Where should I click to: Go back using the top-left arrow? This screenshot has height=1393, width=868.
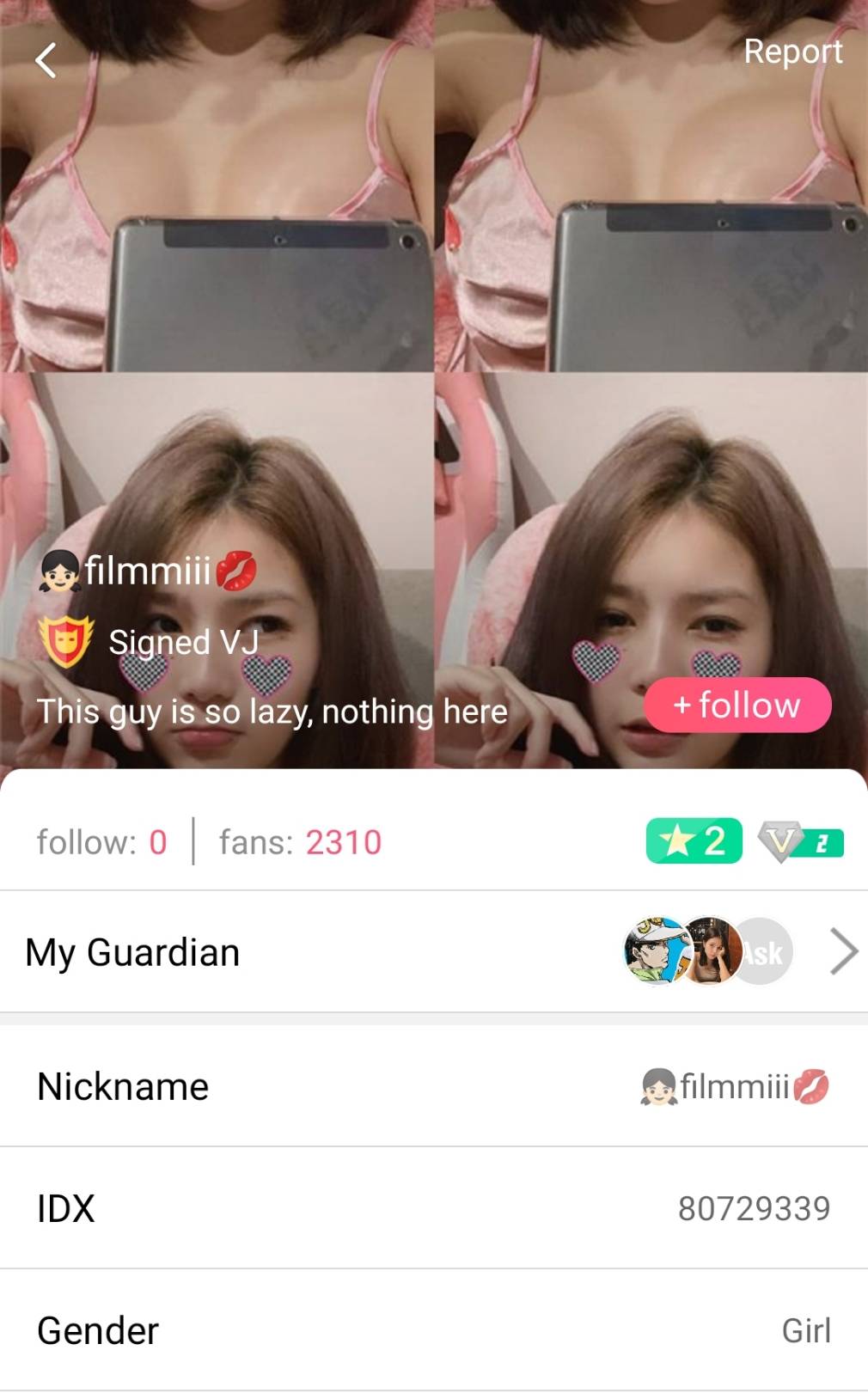(x=46, y=60)
